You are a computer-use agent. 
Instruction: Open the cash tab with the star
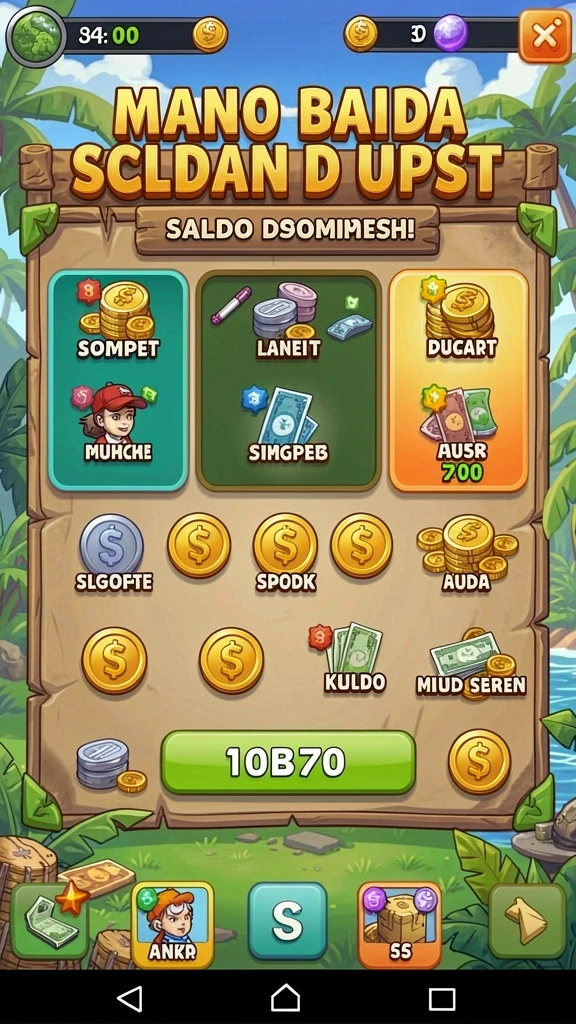tap(50, 921)
